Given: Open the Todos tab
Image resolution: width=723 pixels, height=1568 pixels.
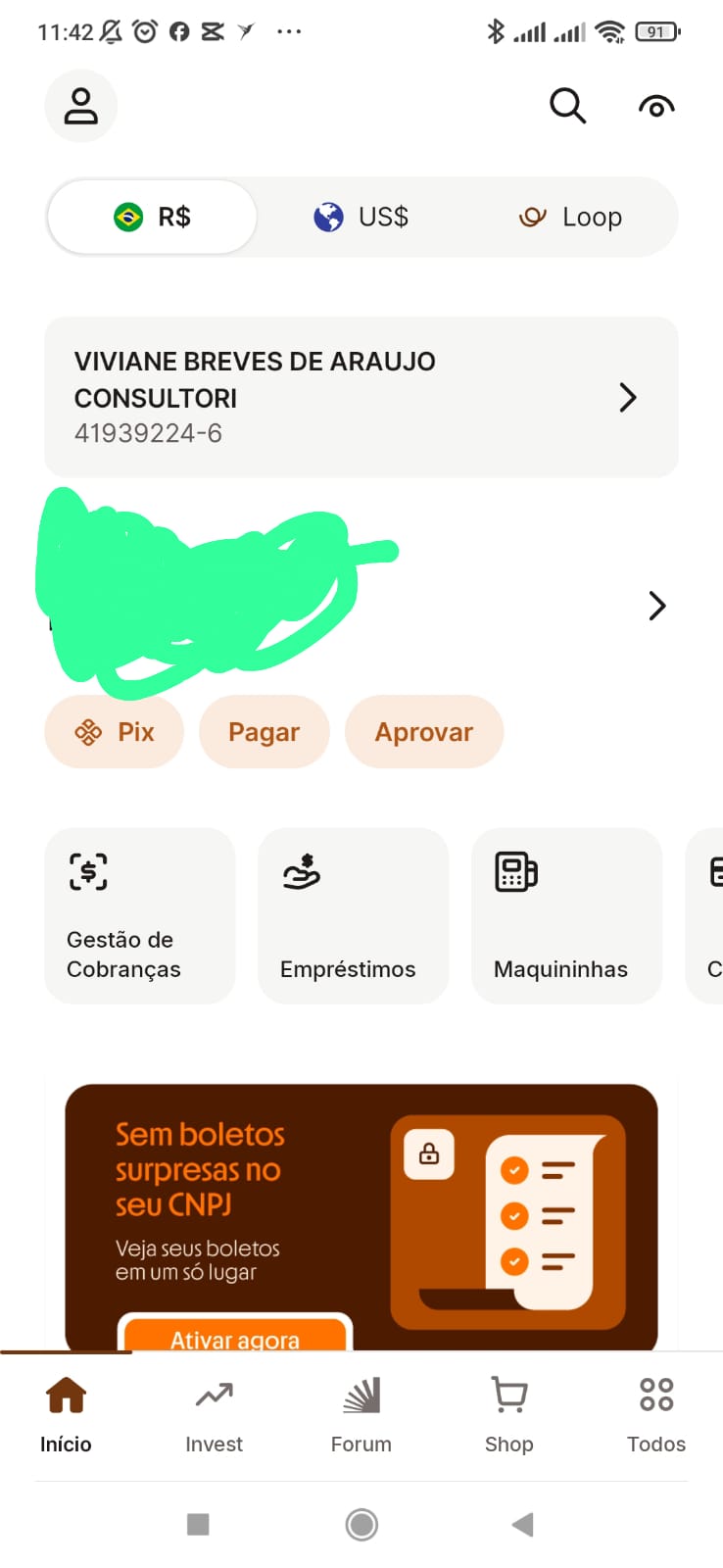Looking at the screenshot, I should click(x=656, y=1413).
